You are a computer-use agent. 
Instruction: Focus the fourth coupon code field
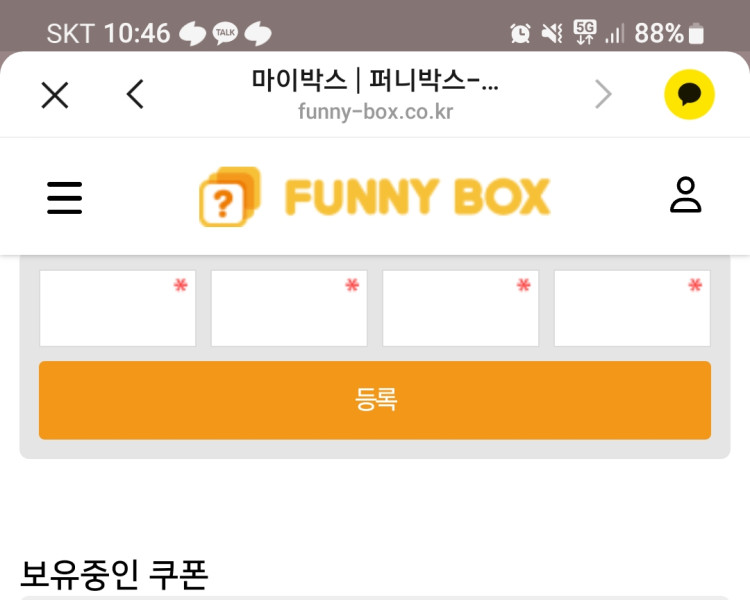click(632, 308)
